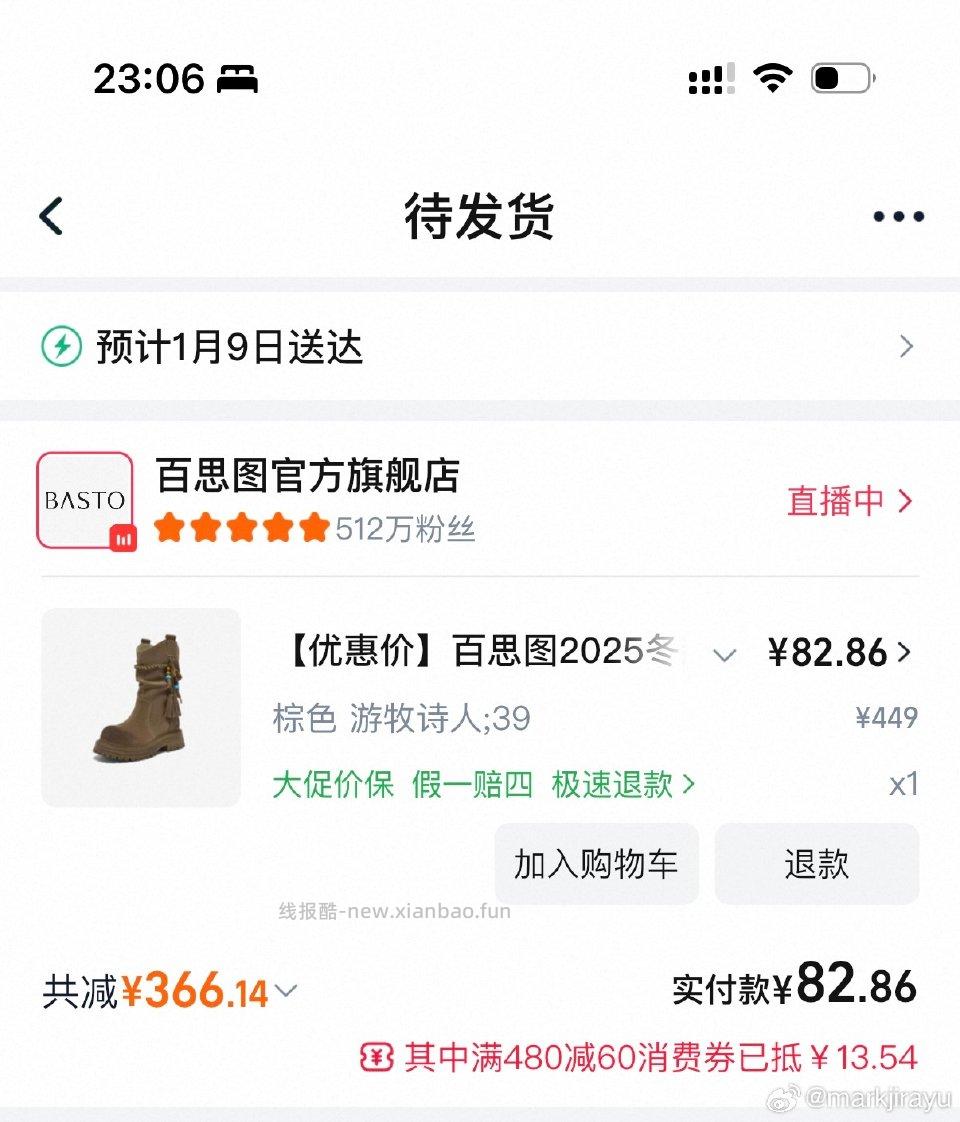The width and height of the screenshot is (960, 1122).
Task: Open the BASTO store logo
Action: 84,499
